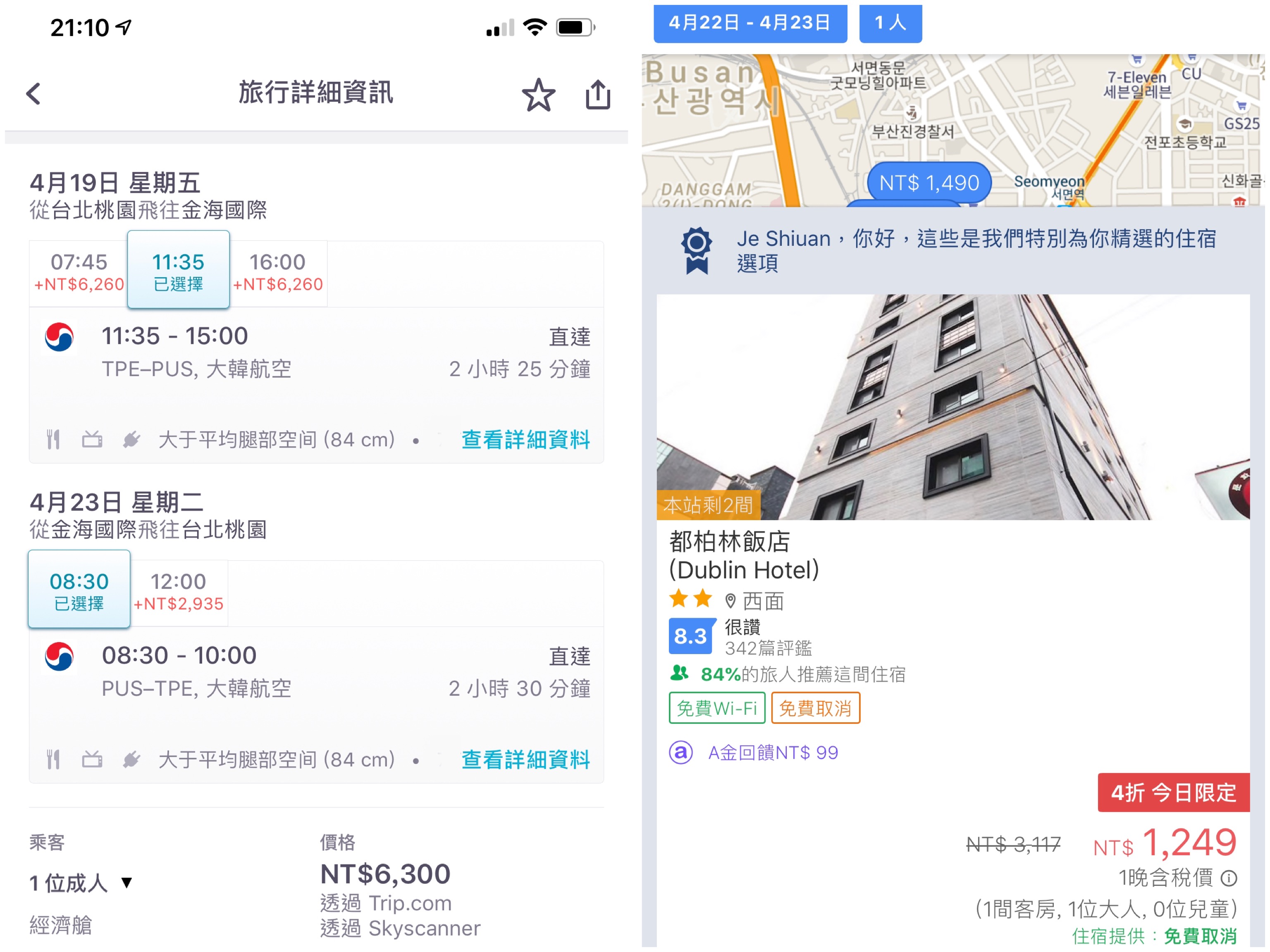Switch the return flight to 12:00
Image resolution: width=1270 pixels, height=952 pixels.
click(179, 592)
